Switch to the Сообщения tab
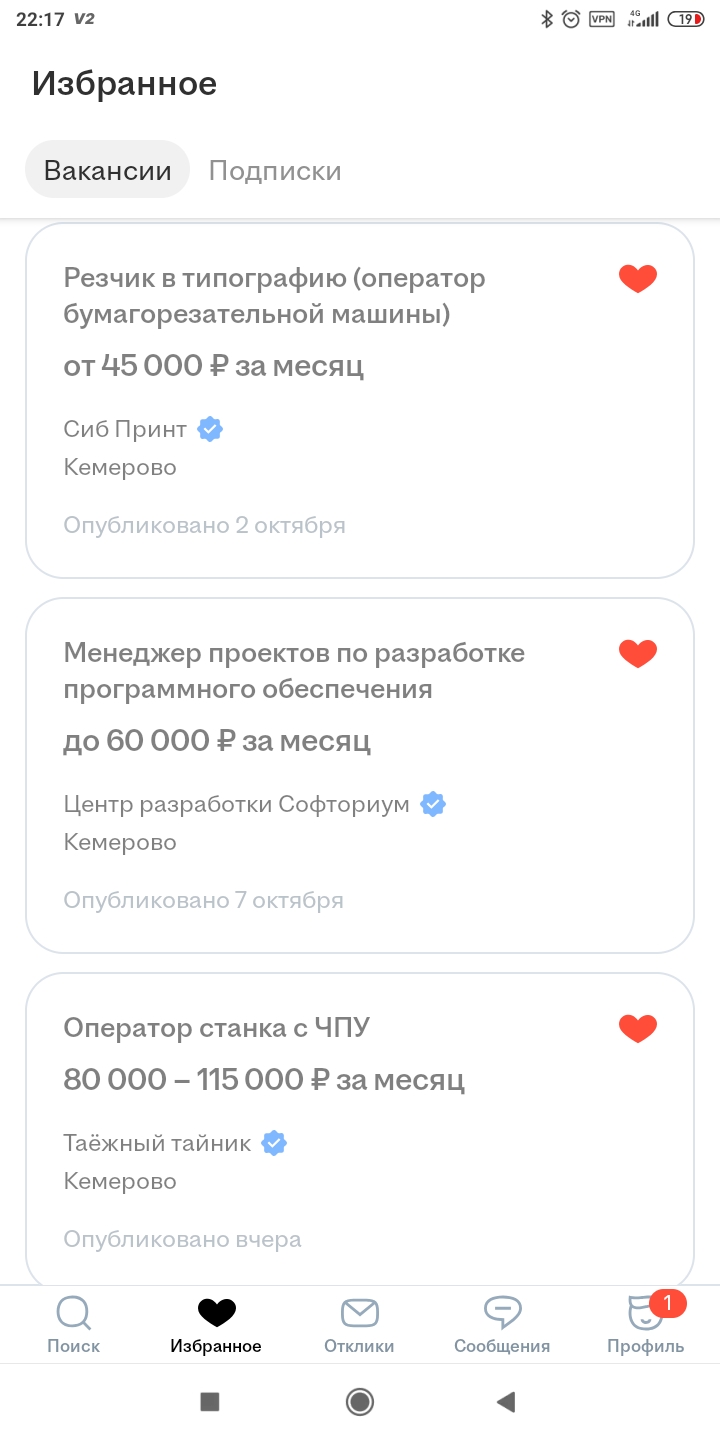Image resolution: width=720 pixels, height=1440 pixels. (502, 1324)
